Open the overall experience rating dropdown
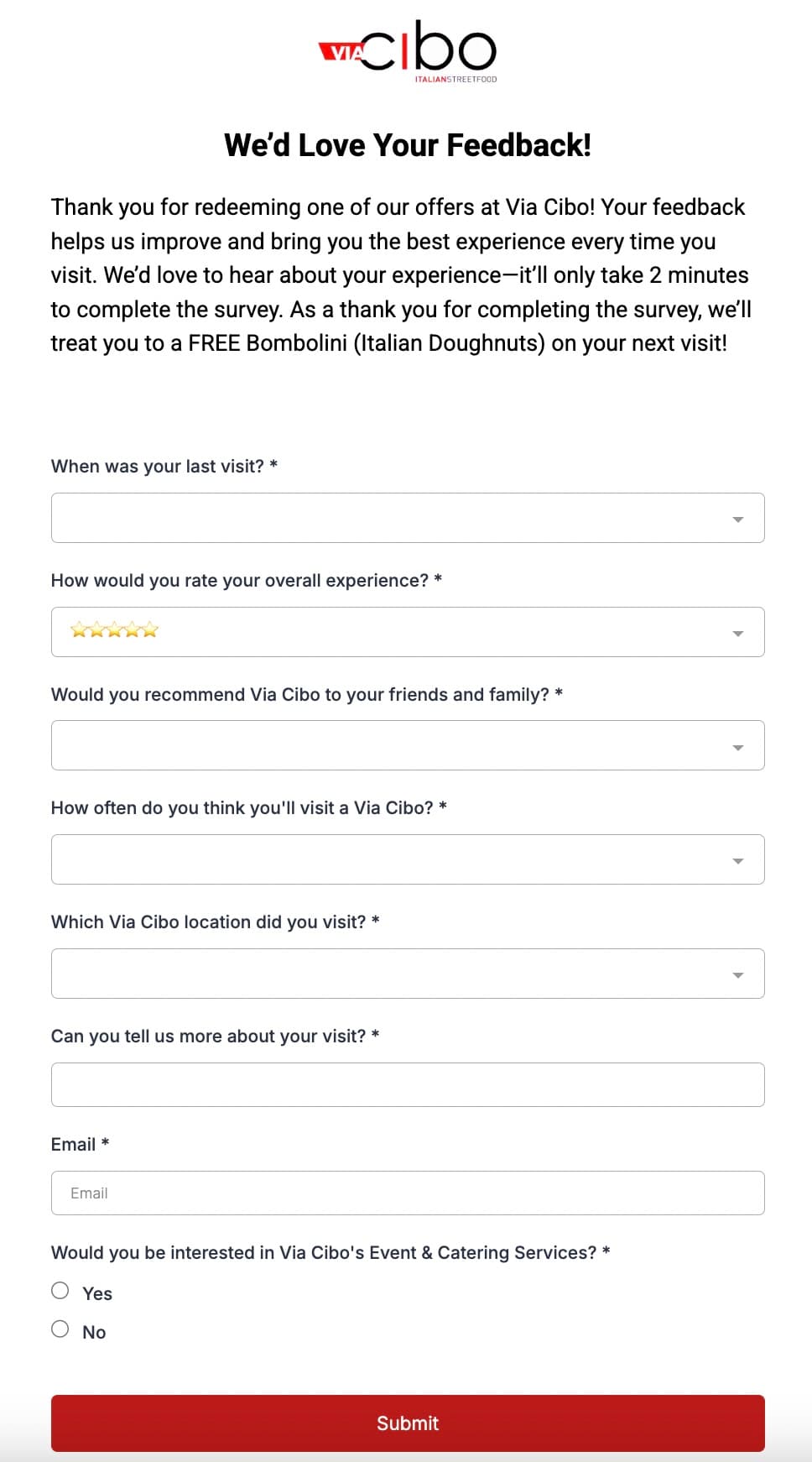The height and width of the screenshot is (1462, 812). [408, 632]
